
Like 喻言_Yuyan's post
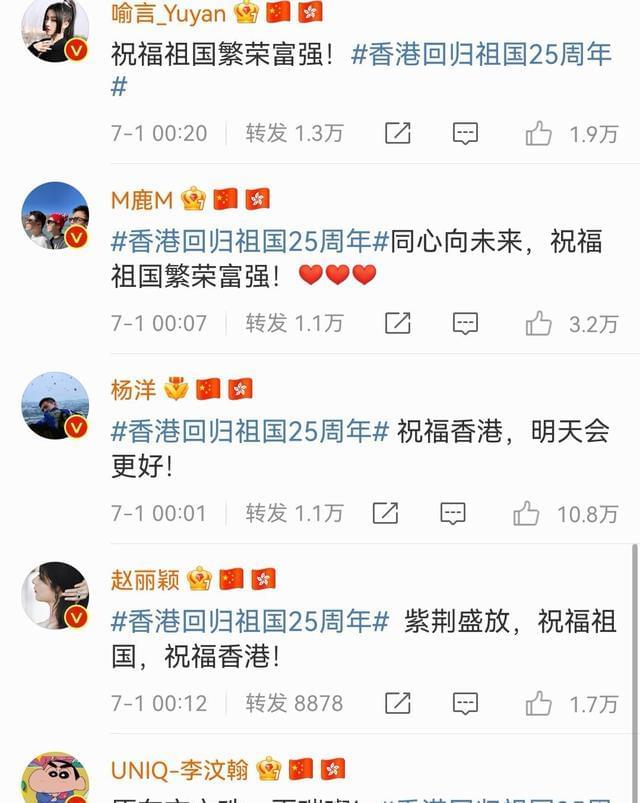coord(539,133)
